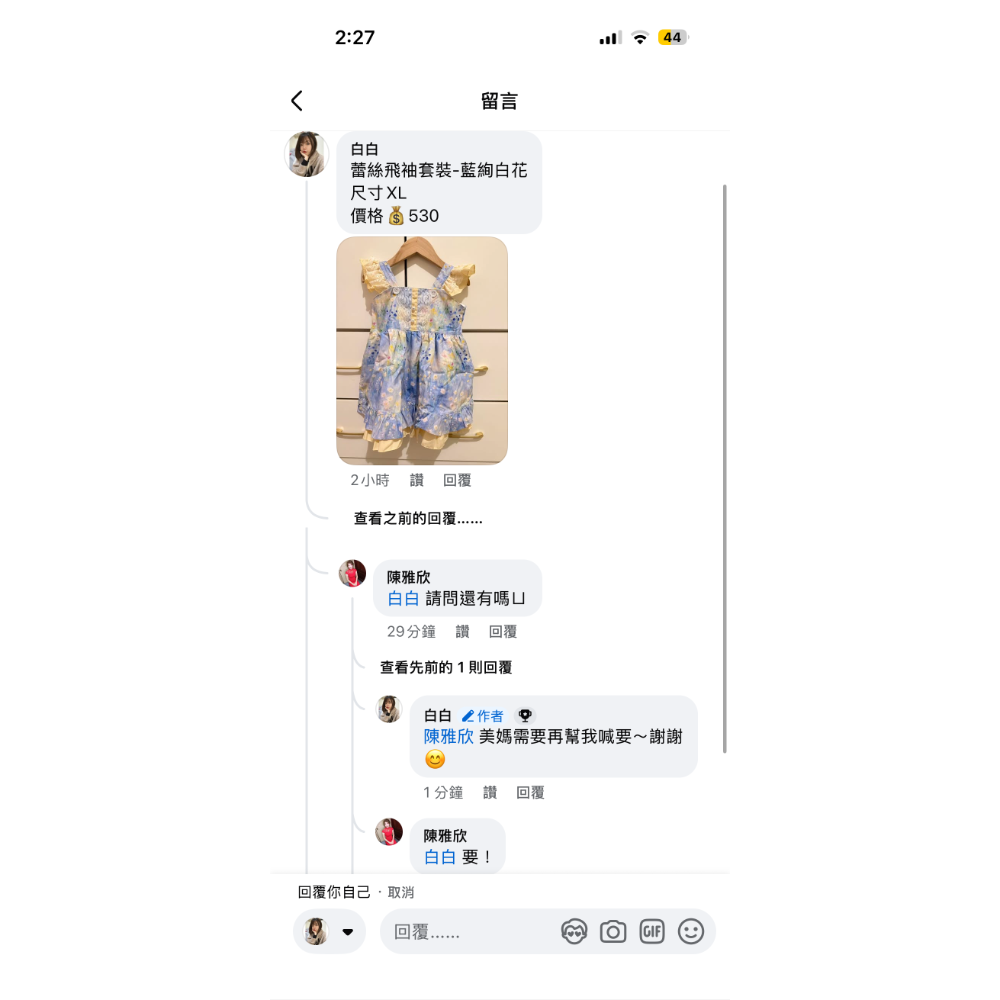The image size is (1000, 1000).
Task: Open the emoji picker in the reply bar
Action: point(691,932)
